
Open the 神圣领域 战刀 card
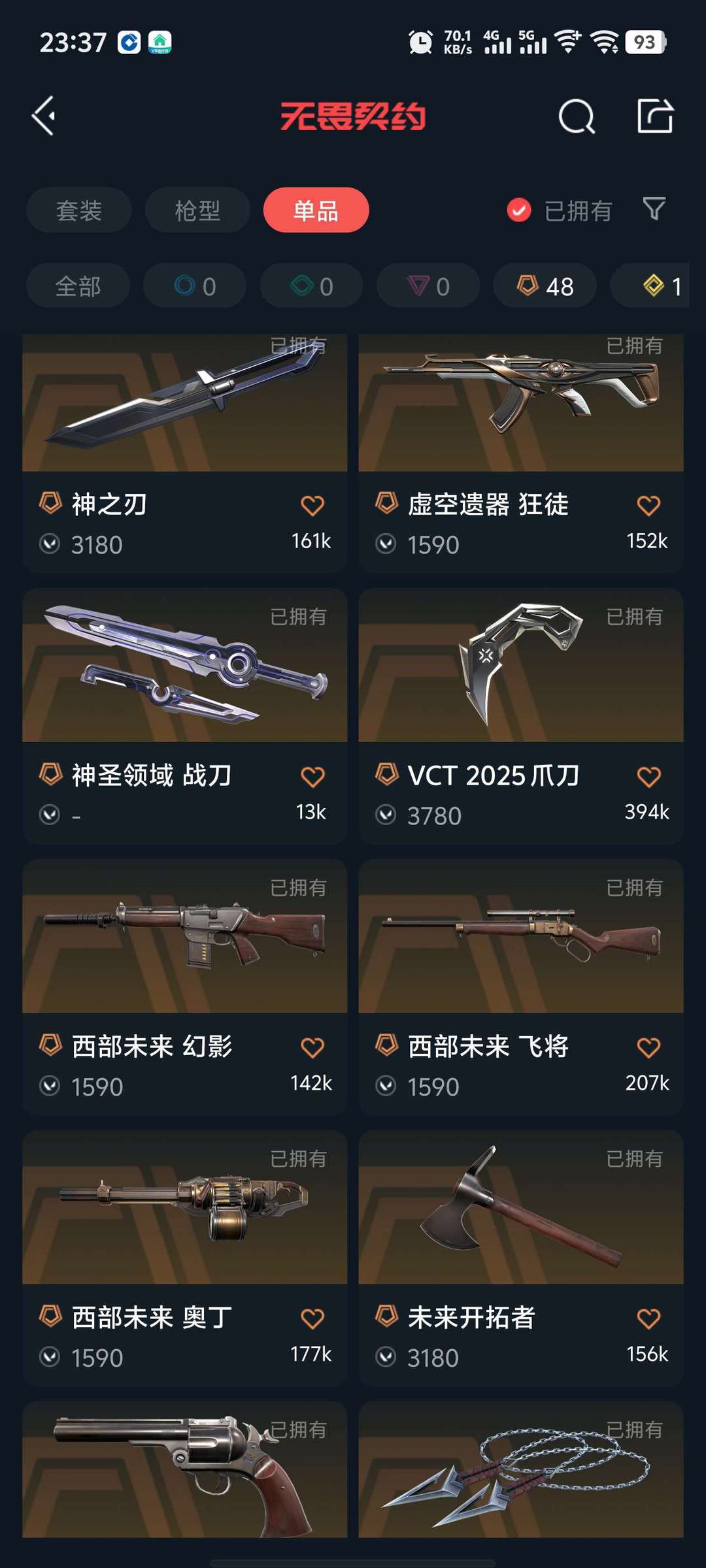[185, 716]
